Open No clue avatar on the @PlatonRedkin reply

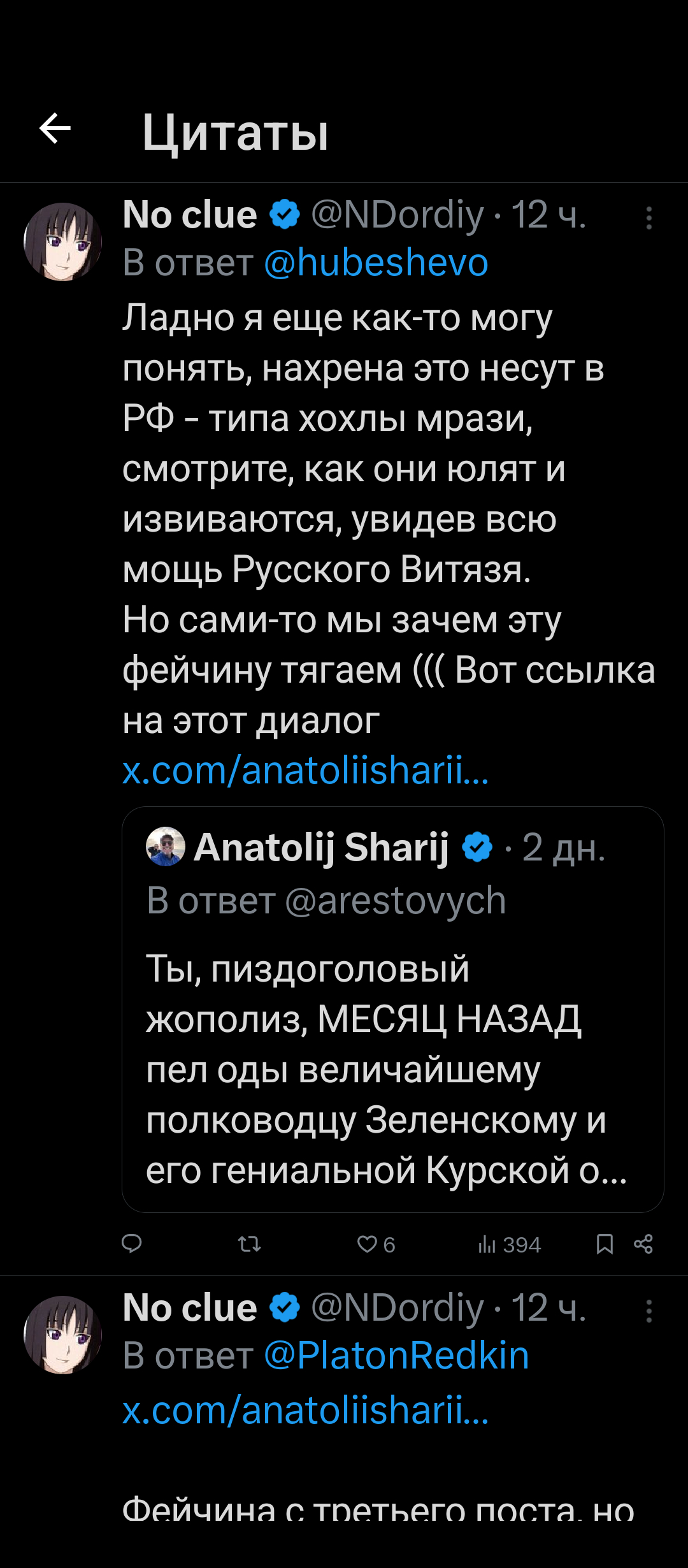pos(62,1335)
